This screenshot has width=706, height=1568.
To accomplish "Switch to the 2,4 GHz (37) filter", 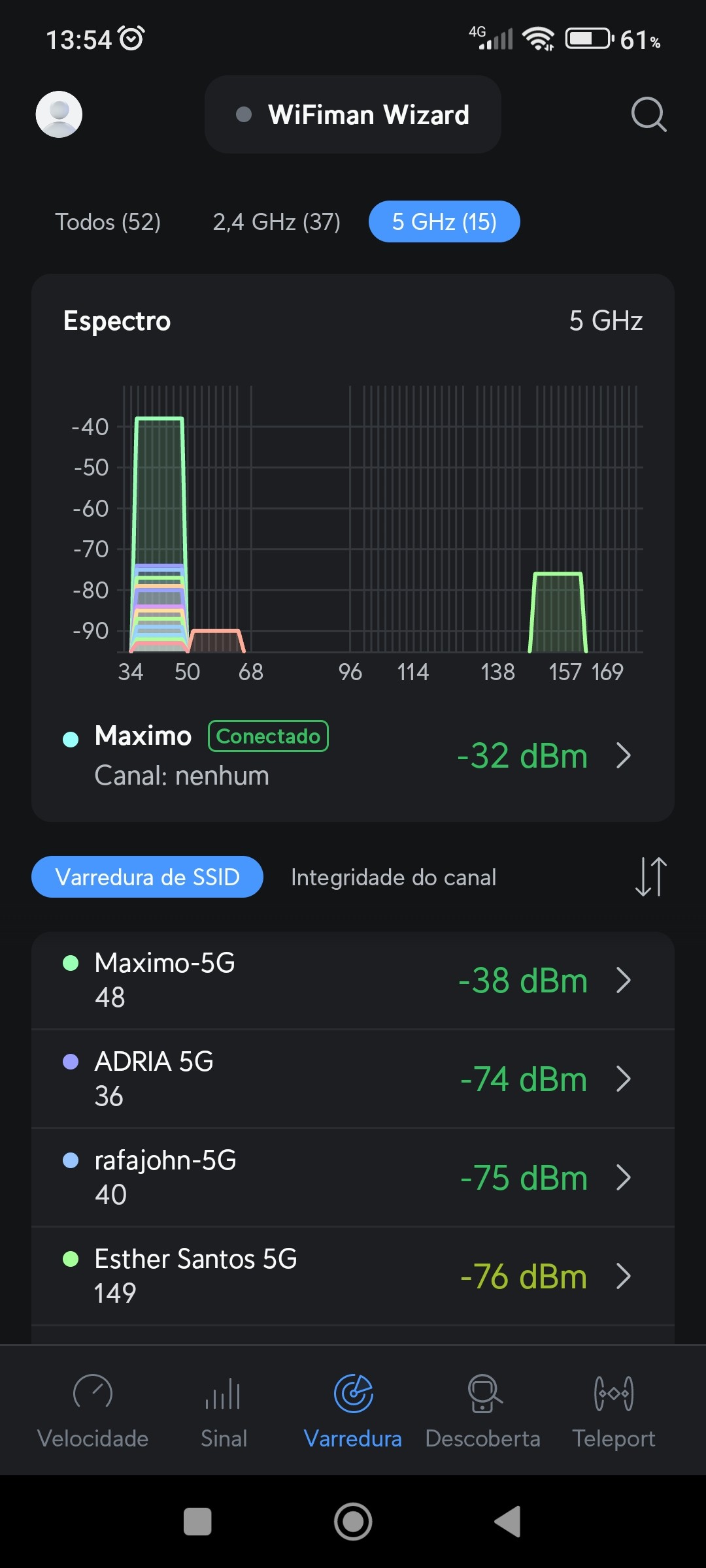I will click(277, 222).
